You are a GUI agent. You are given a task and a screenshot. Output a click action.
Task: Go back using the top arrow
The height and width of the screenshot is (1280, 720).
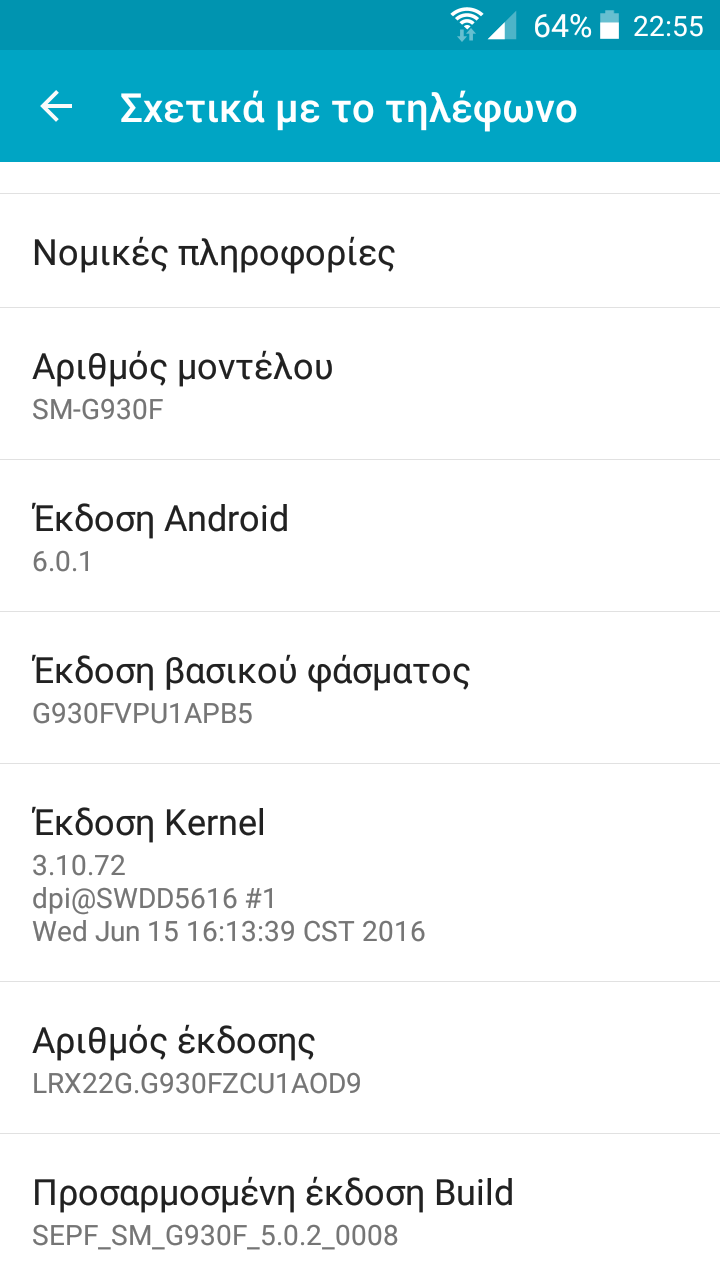tap(57, 107)
